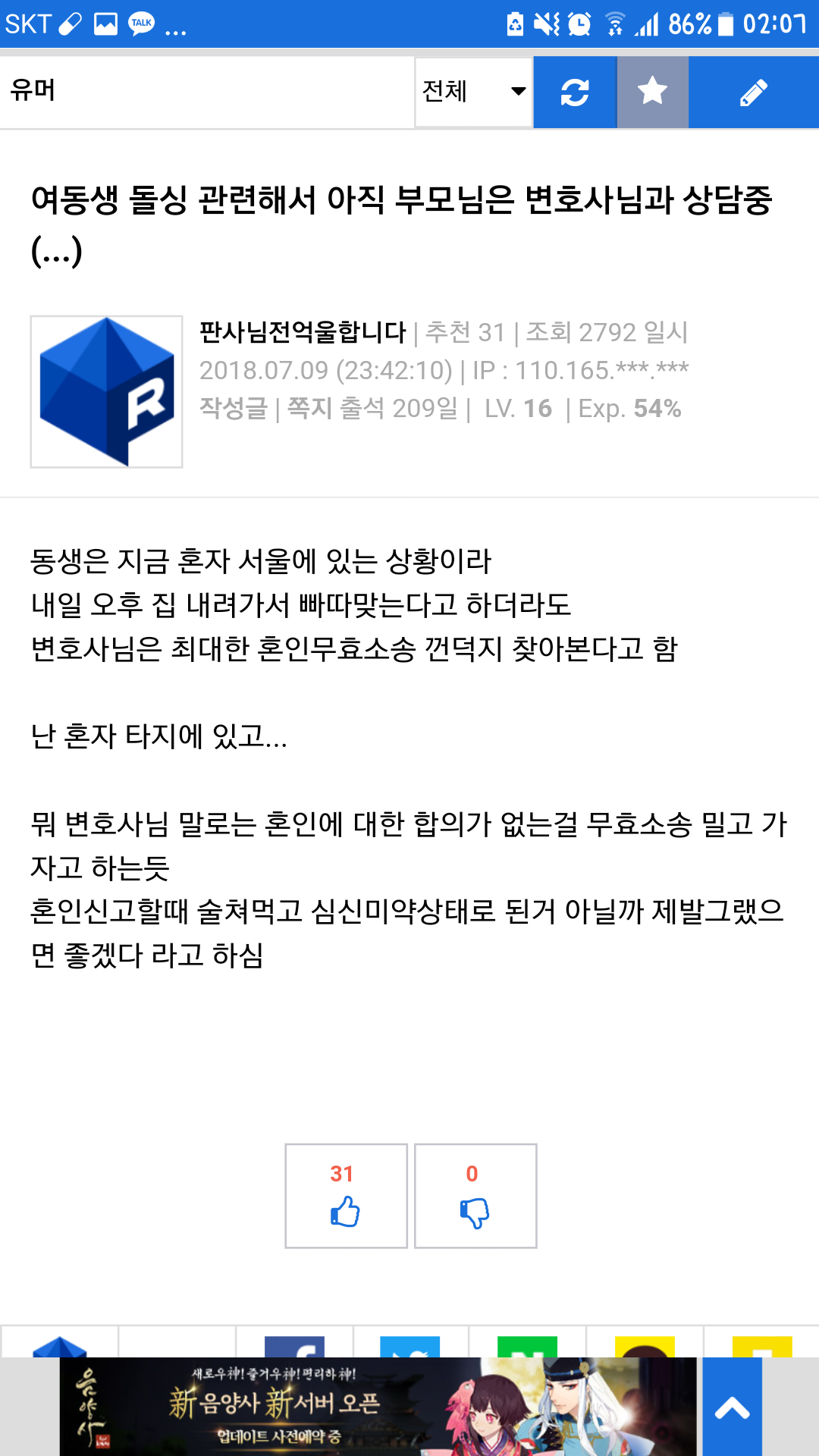Open the 음양사 advertisement banner
Viewport: 819px width, 1456px height.
tap(378, 1407)
